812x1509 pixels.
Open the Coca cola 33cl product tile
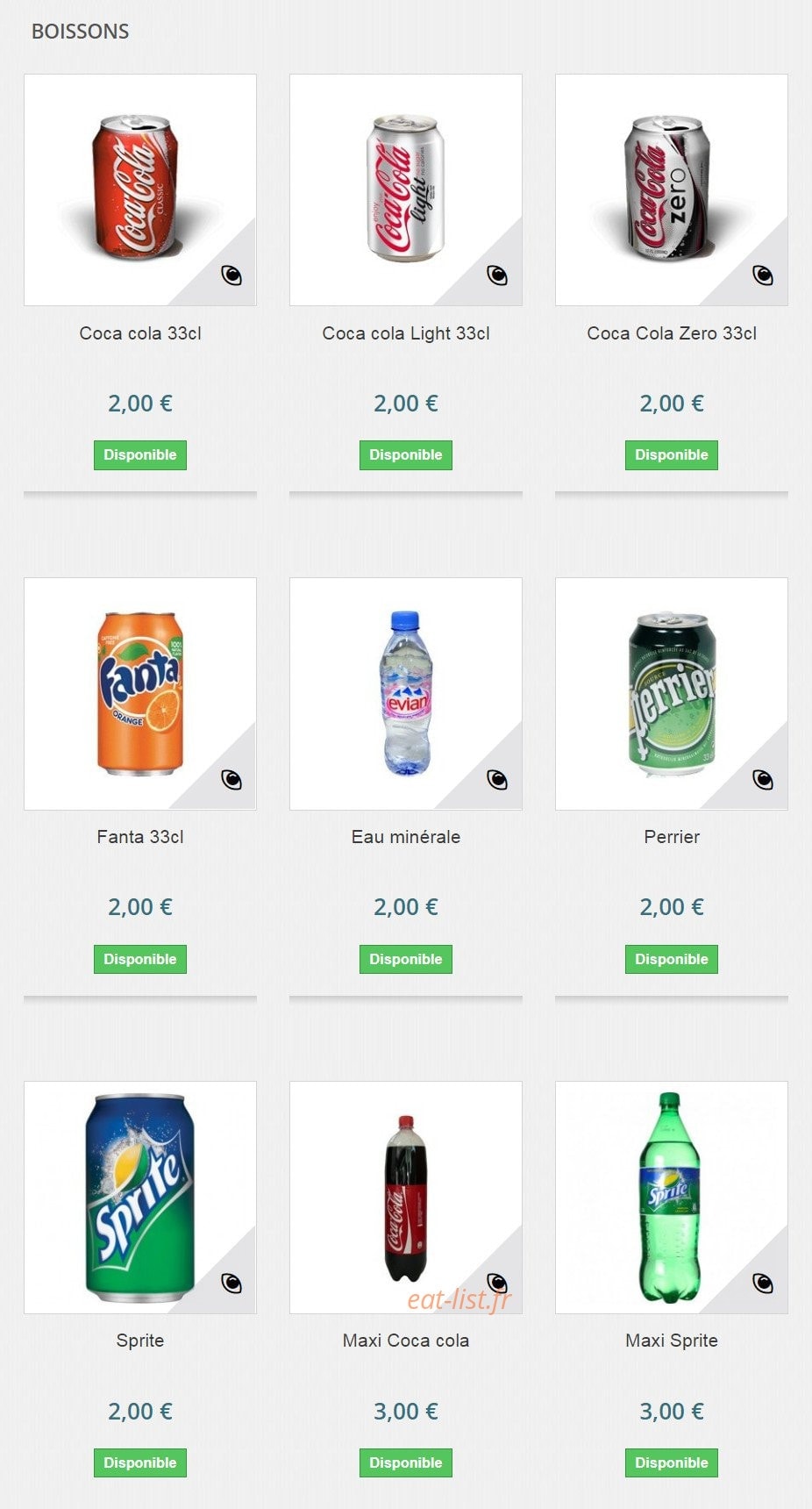point(140,190)
